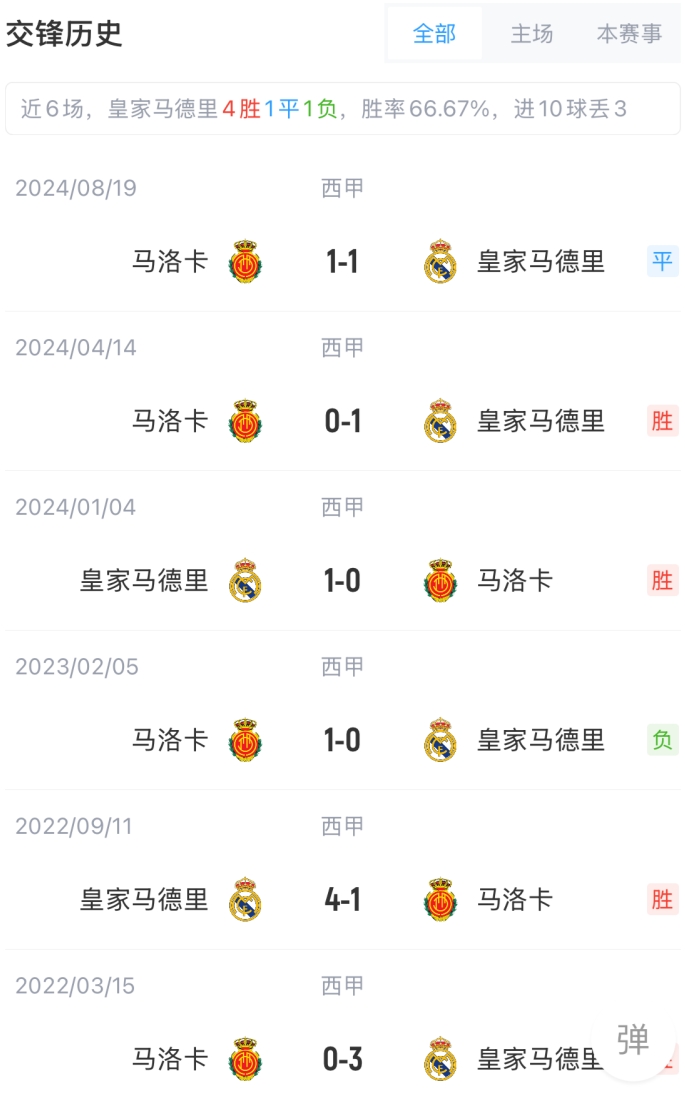View the 2022/09/11 皇家马德里 4-1 match
This screenshot has width=685, height=1102.
coord(342,899)
